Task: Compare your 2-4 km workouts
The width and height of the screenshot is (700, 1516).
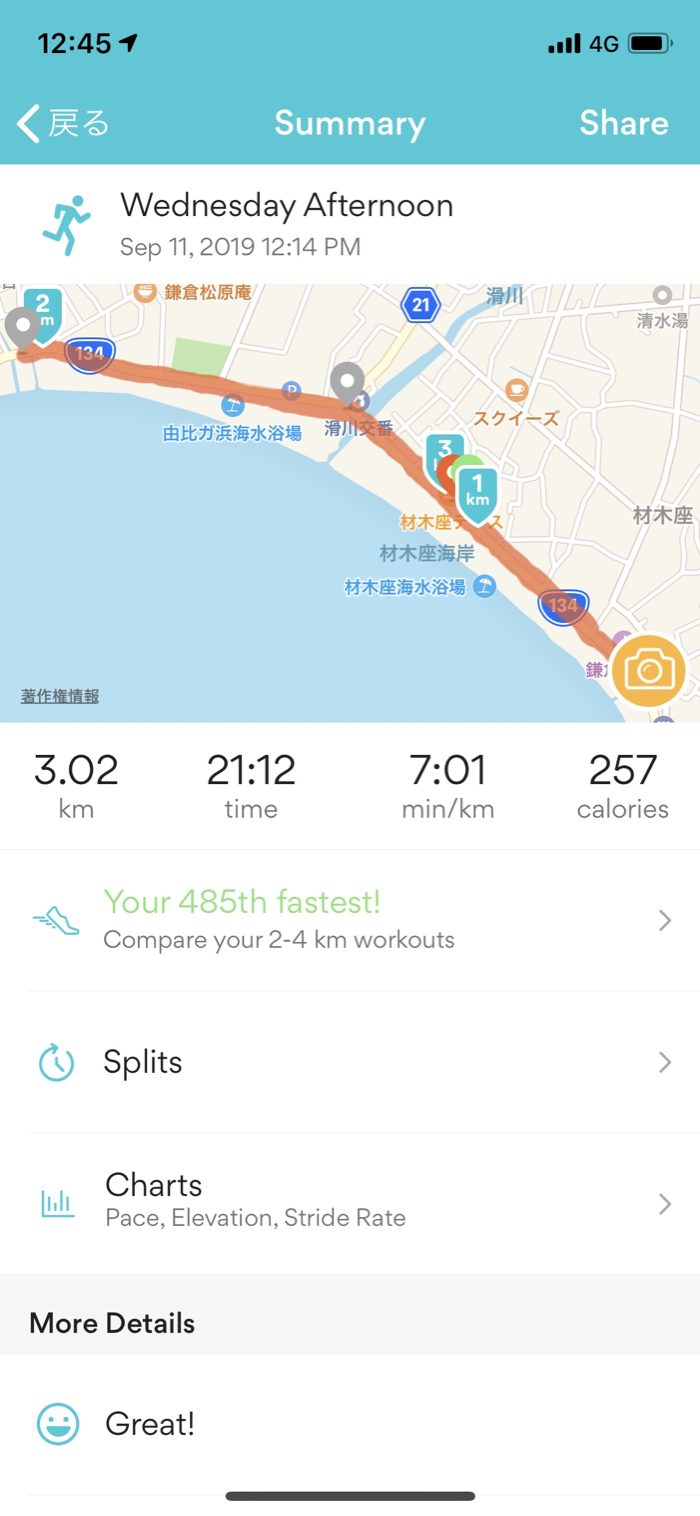Action: (350, 920)
